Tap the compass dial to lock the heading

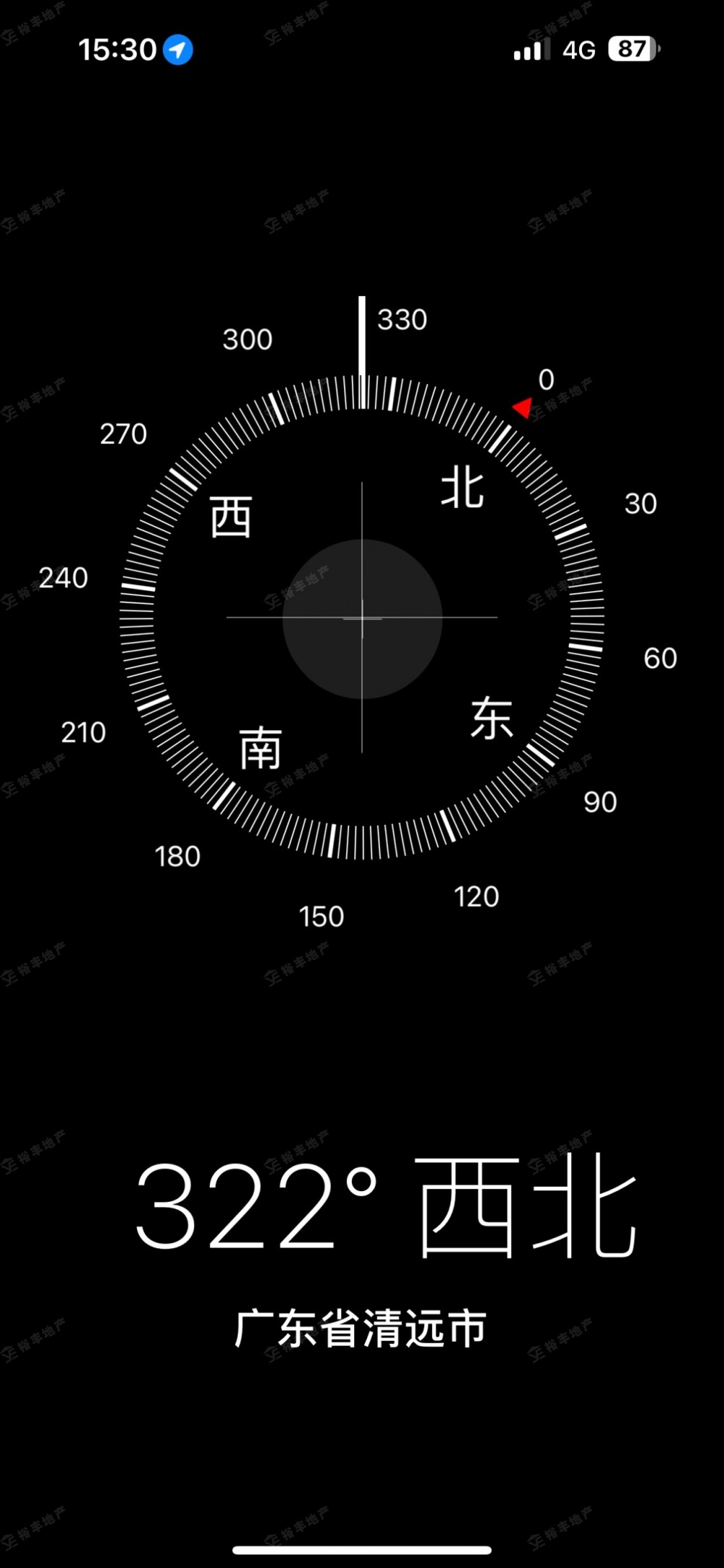(x=362, y=619)
